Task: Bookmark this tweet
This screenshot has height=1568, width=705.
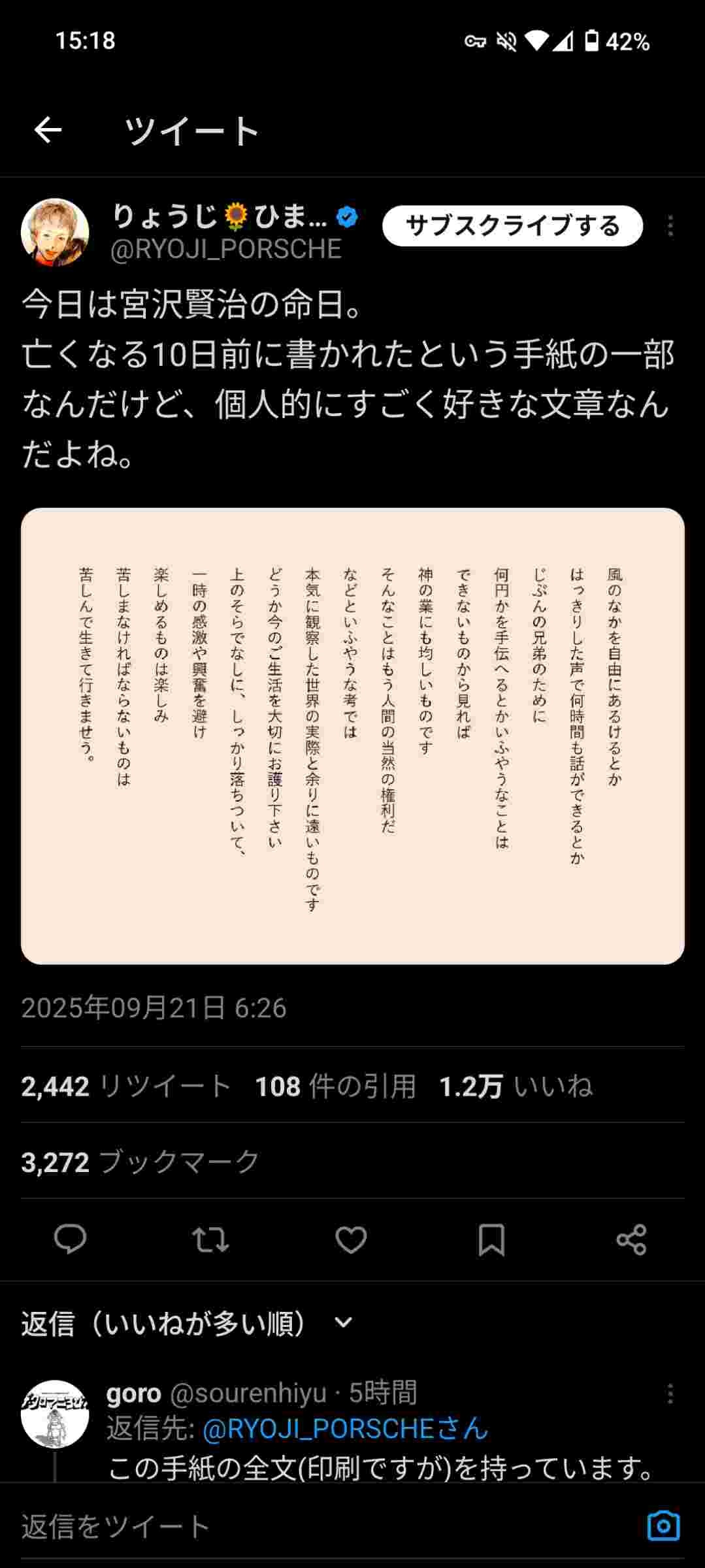Action: [x=491, y=1239]
